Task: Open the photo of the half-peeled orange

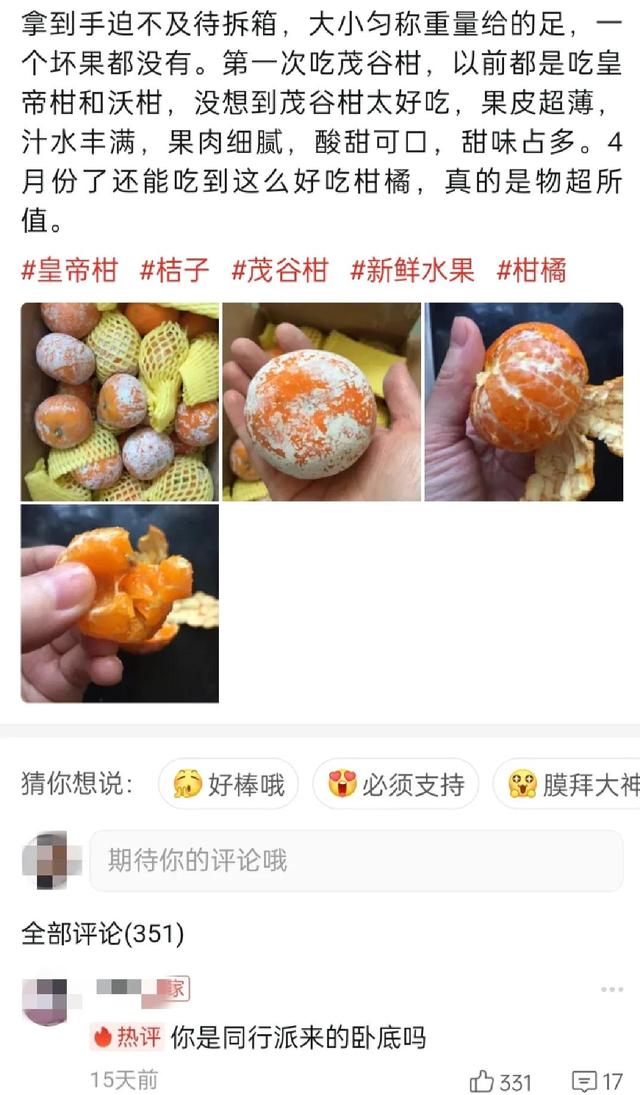Action: click(524, 402)
